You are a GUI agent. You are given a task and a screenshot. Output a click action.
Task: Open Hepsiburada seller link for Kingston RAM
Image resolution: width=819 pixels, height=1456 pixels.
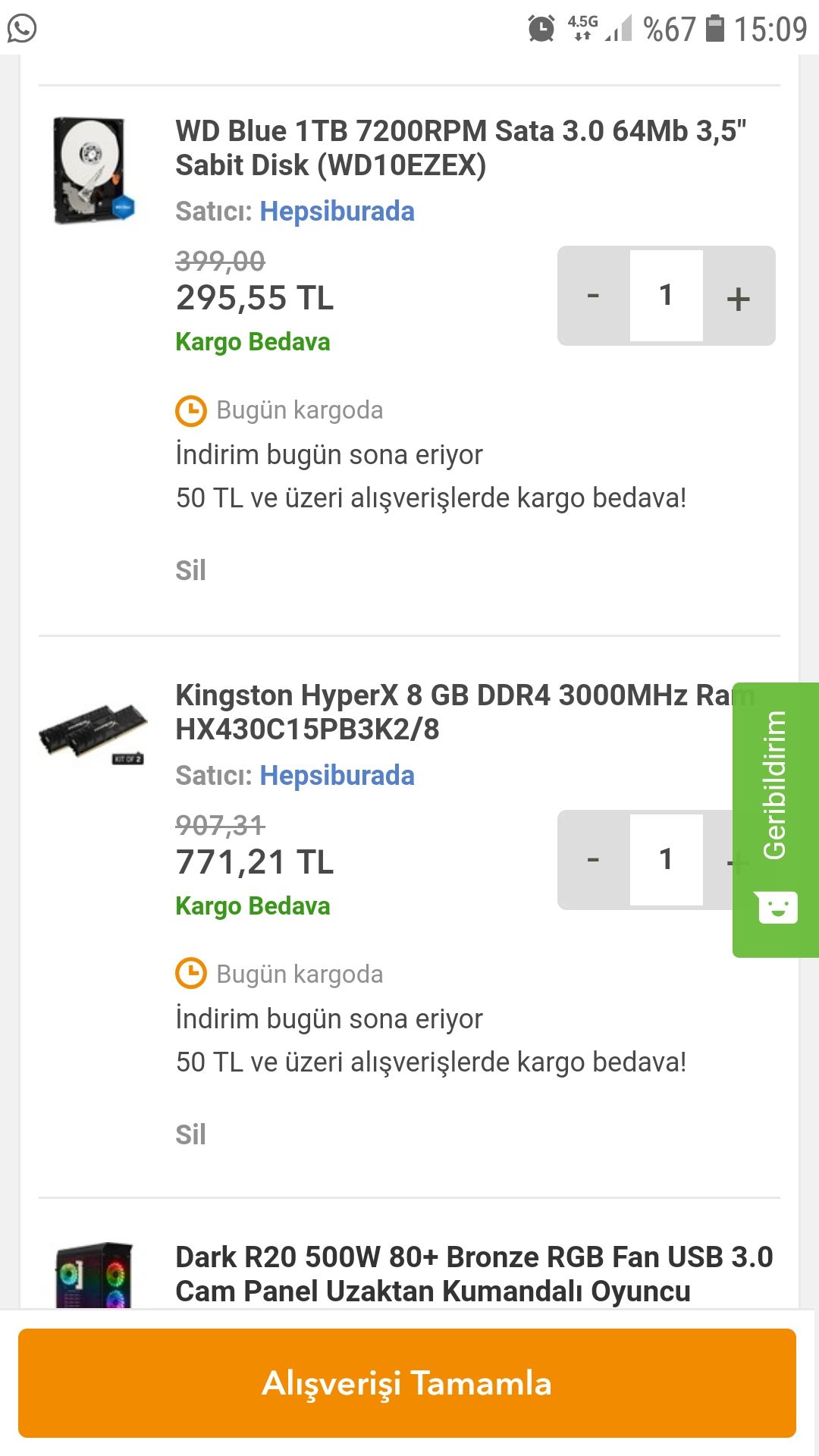click(336, 776)
